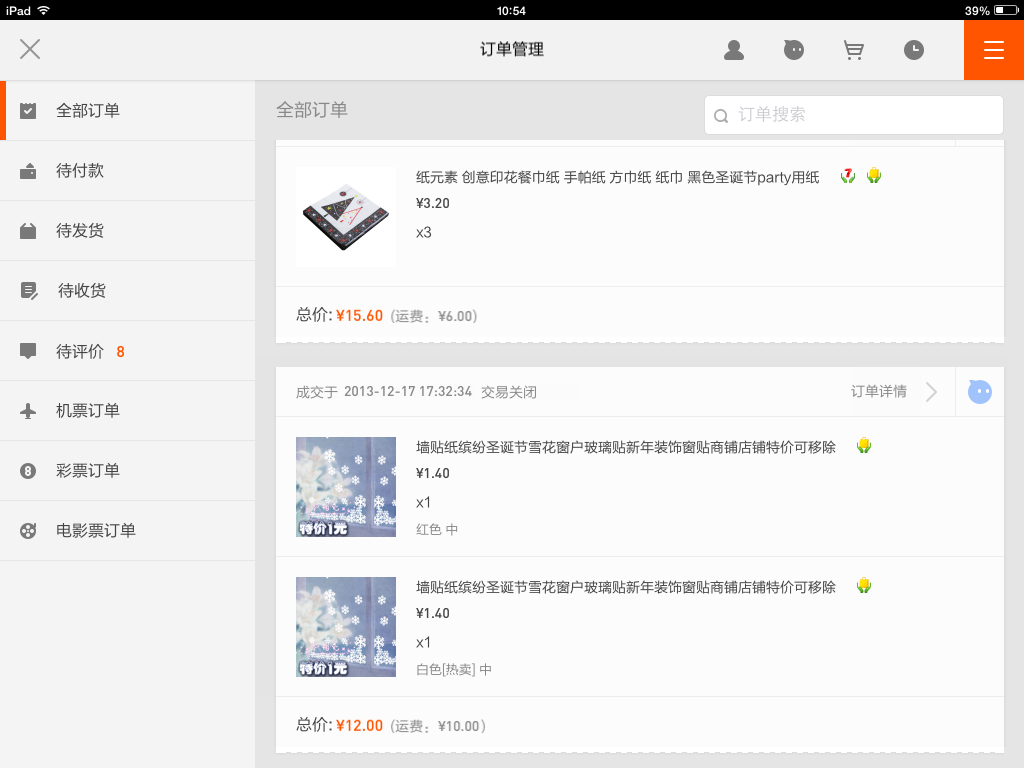Image resolution: width=1024 pixels, height=768 pixels.
Task: Open the 纸元素 napkin product item
Action: click(x=617, y=178)
